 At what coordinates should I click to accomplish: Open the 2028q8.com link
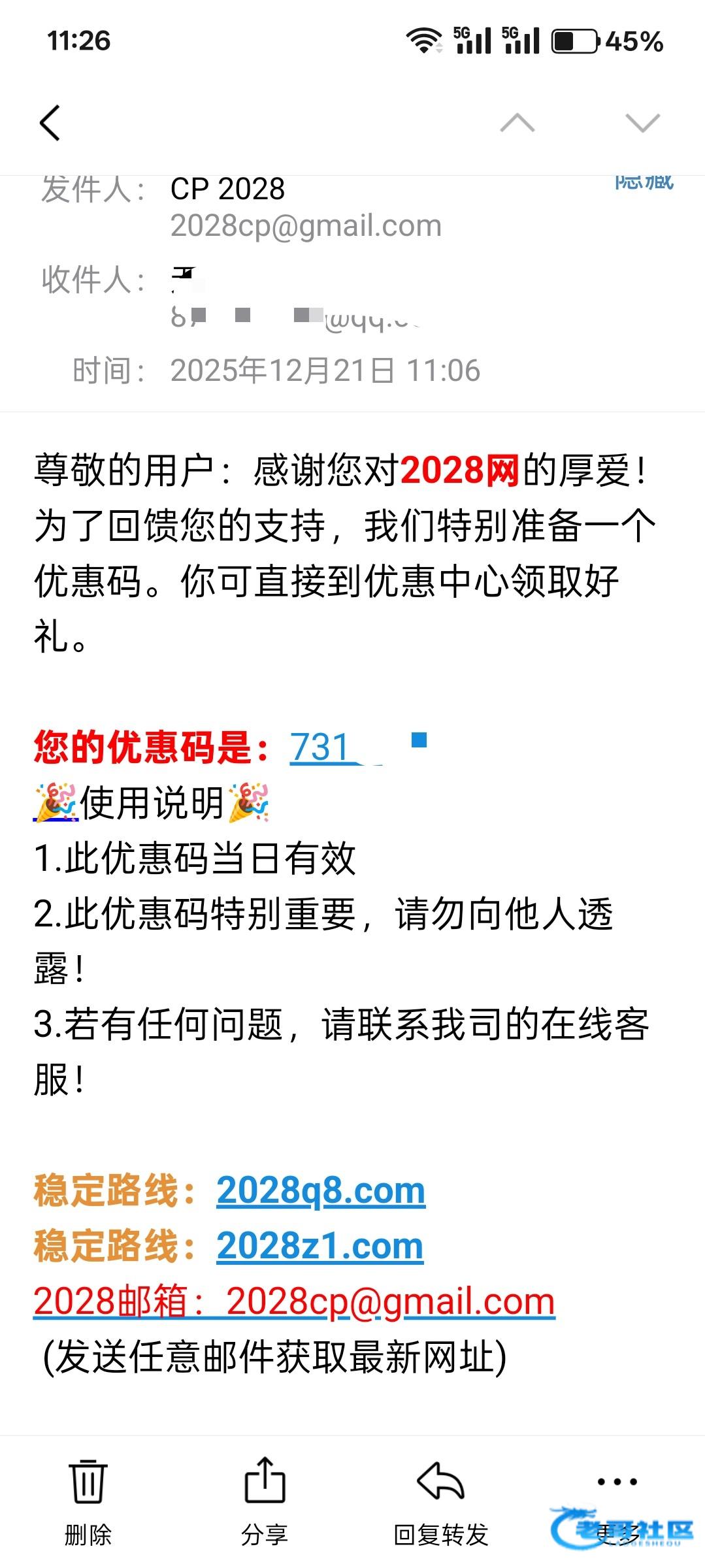point(321,1191)
